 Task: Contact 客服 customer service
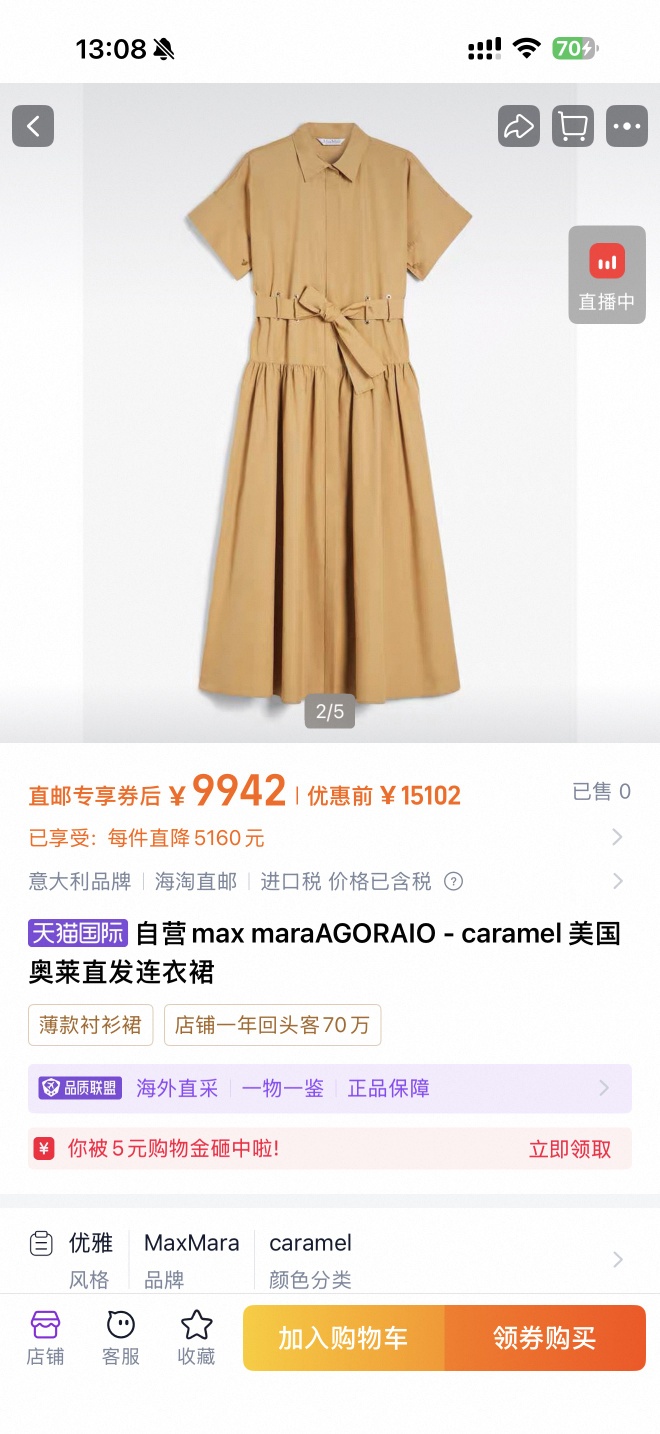[121, 1338]
